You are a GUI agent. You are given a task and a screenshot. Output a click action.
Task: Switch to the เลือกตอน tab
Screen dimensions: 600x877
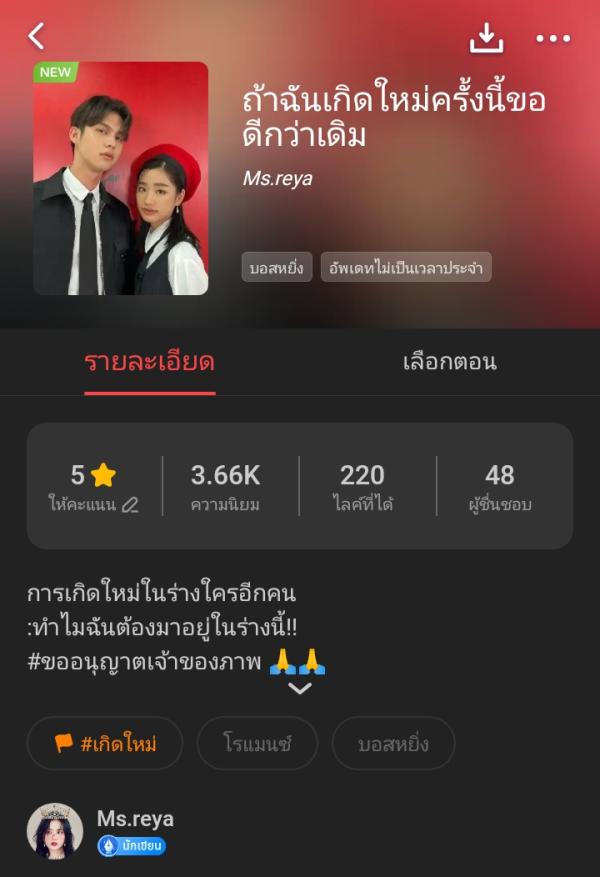pos(449,362)
